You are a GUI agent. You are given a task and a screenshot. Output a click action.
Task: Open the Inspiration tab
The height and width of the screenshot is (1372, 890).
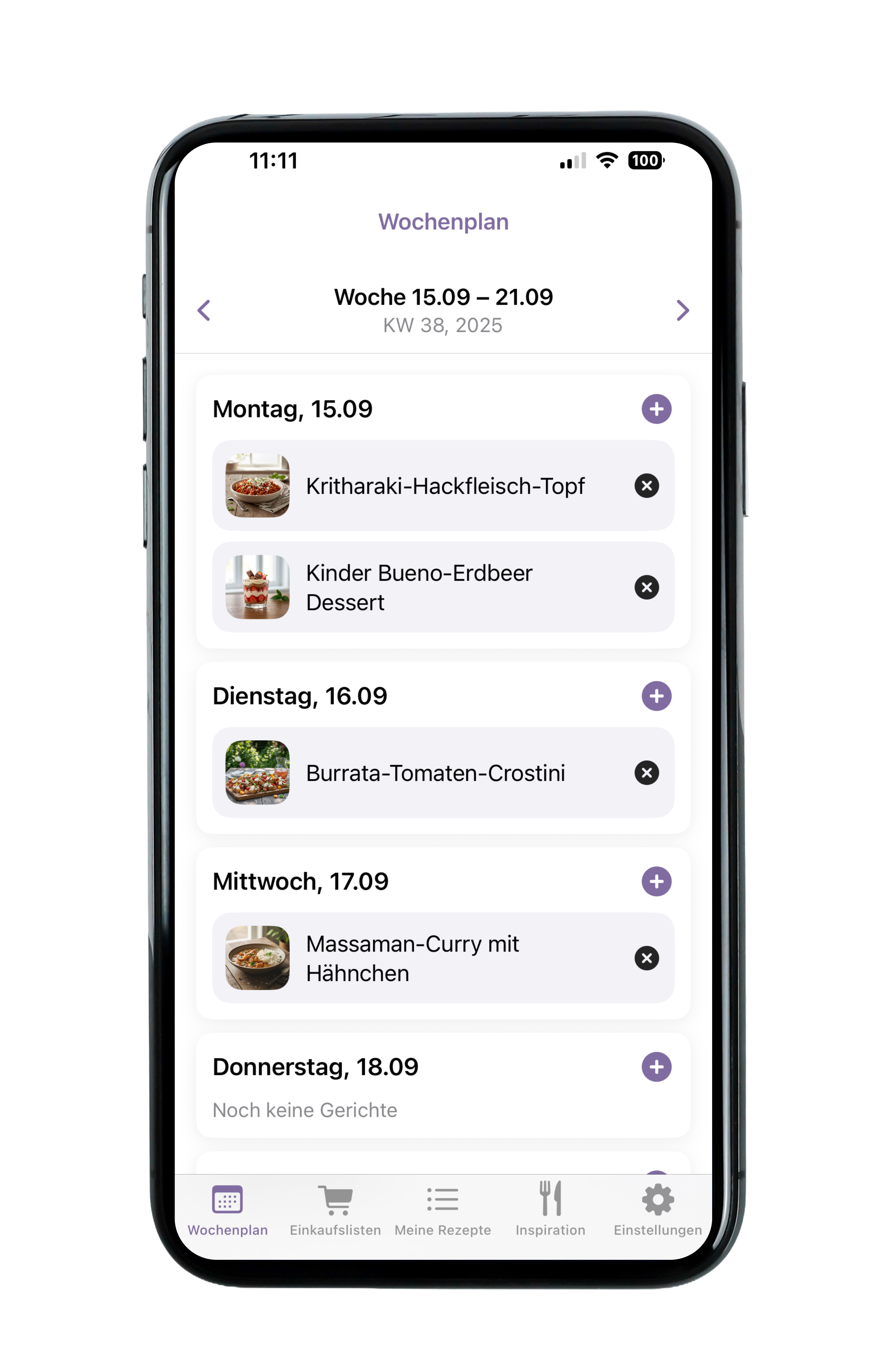tap(550, 1209)
